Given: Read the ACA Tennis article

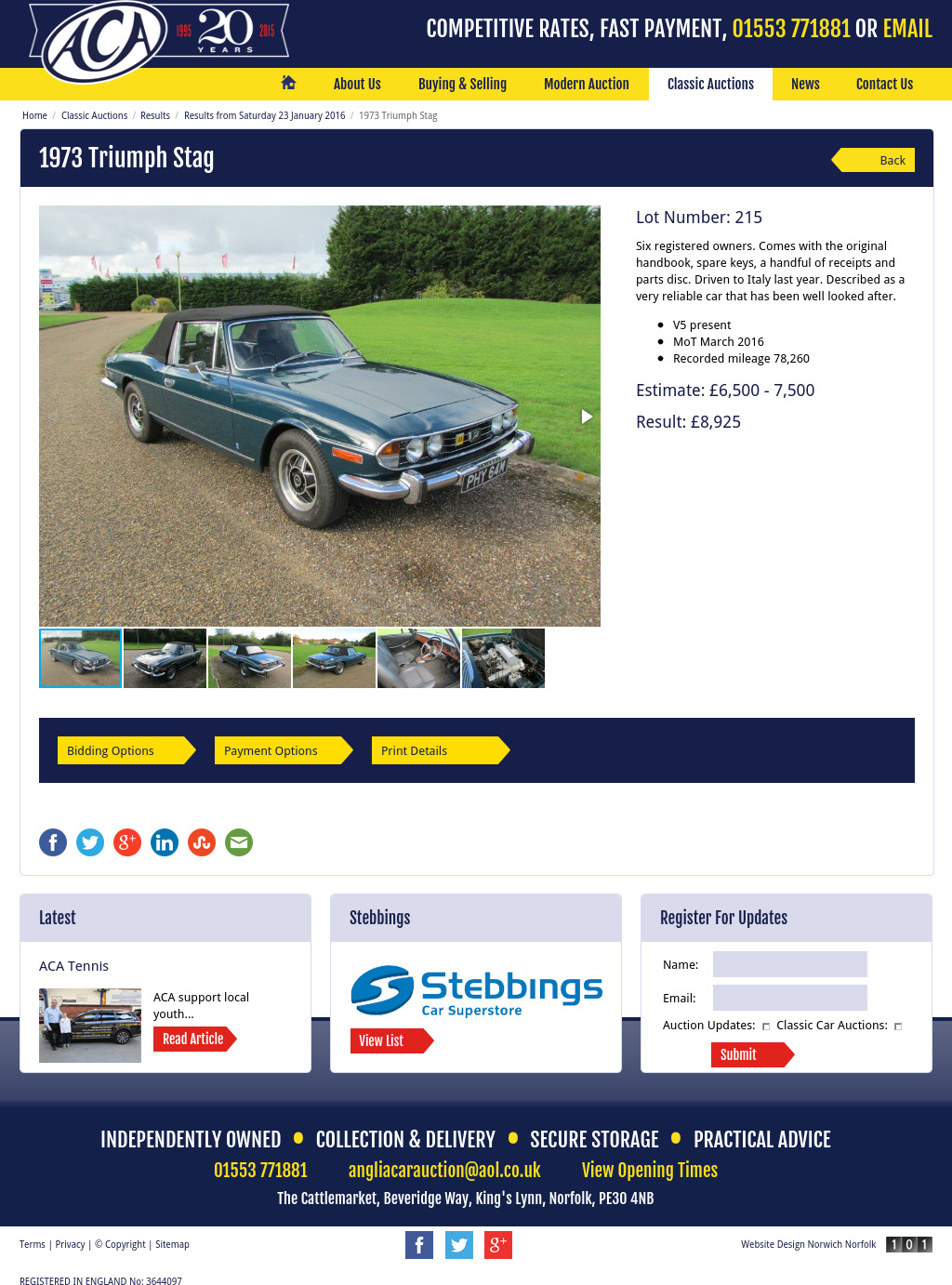Looking at the screenshot, I should [193, 1039].
